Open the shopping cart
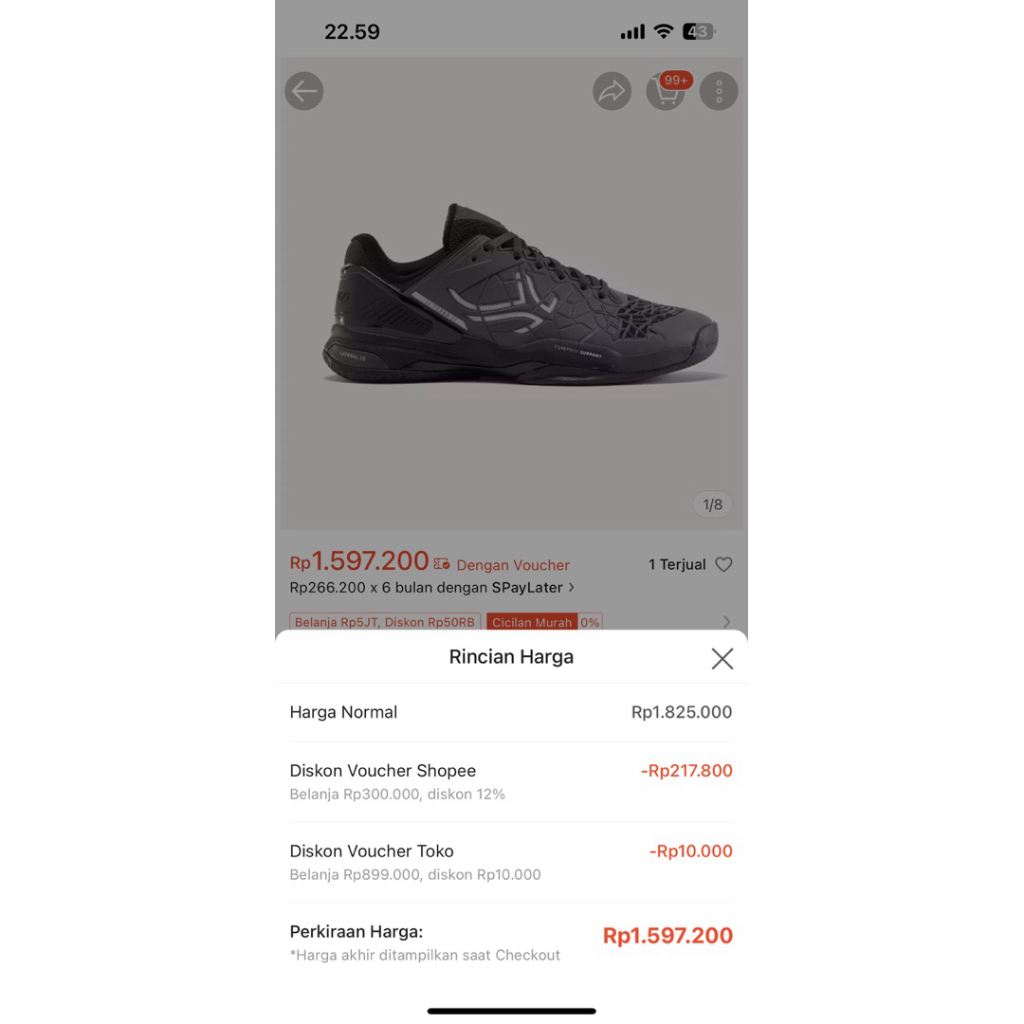 (665, 92)
